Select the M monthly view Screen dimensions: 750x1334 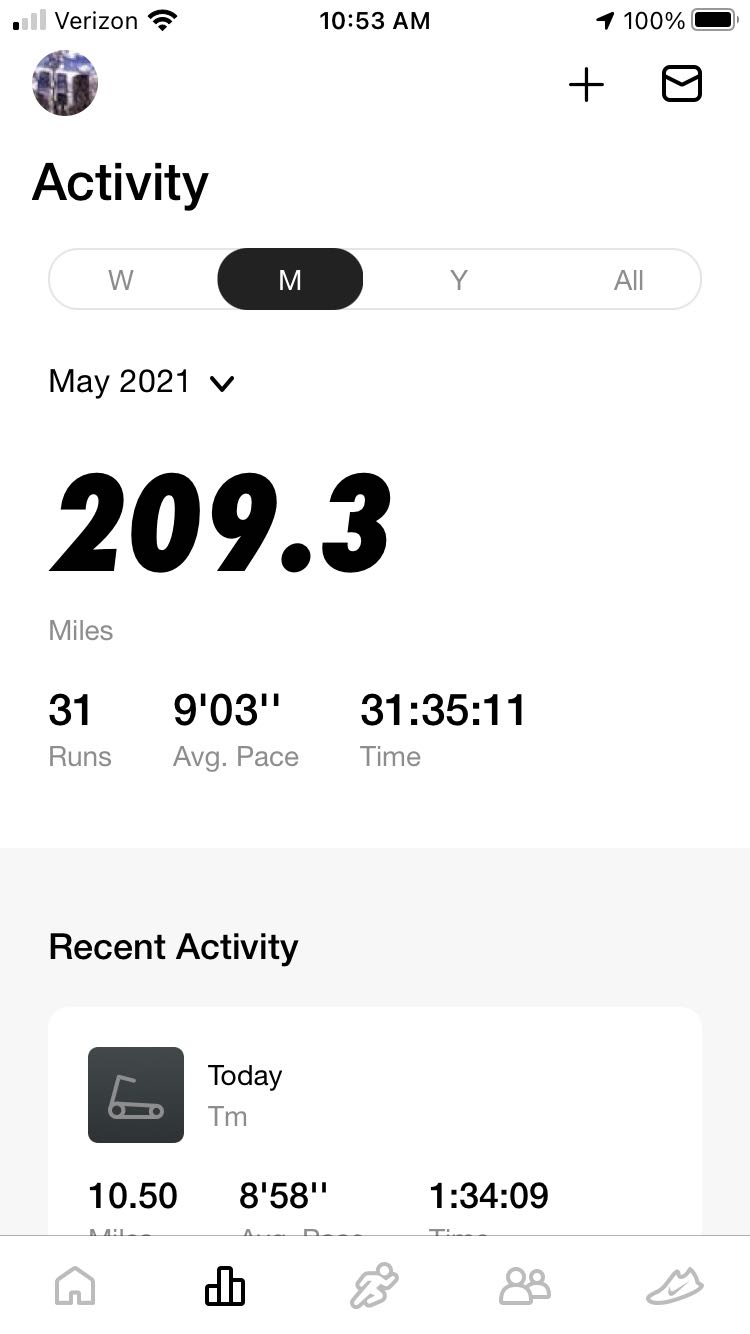(290, 280)
